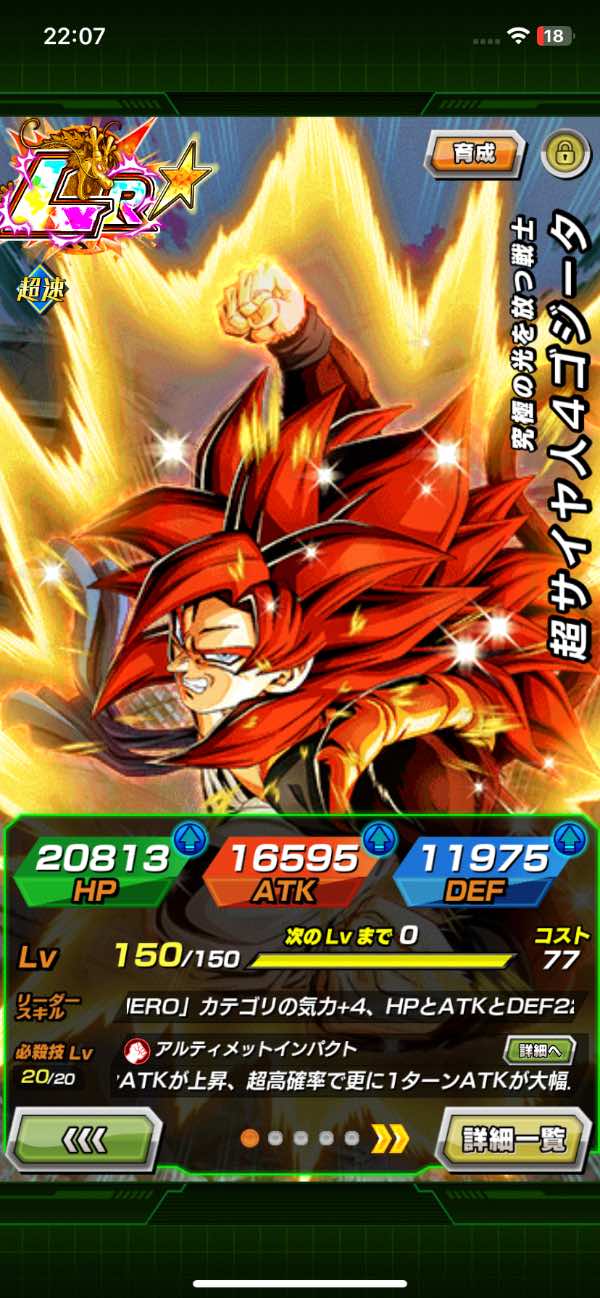The width and height of the screenshot is (600, 1298).
Task: Select the second page indicator dot
Action: [275, 1138]
